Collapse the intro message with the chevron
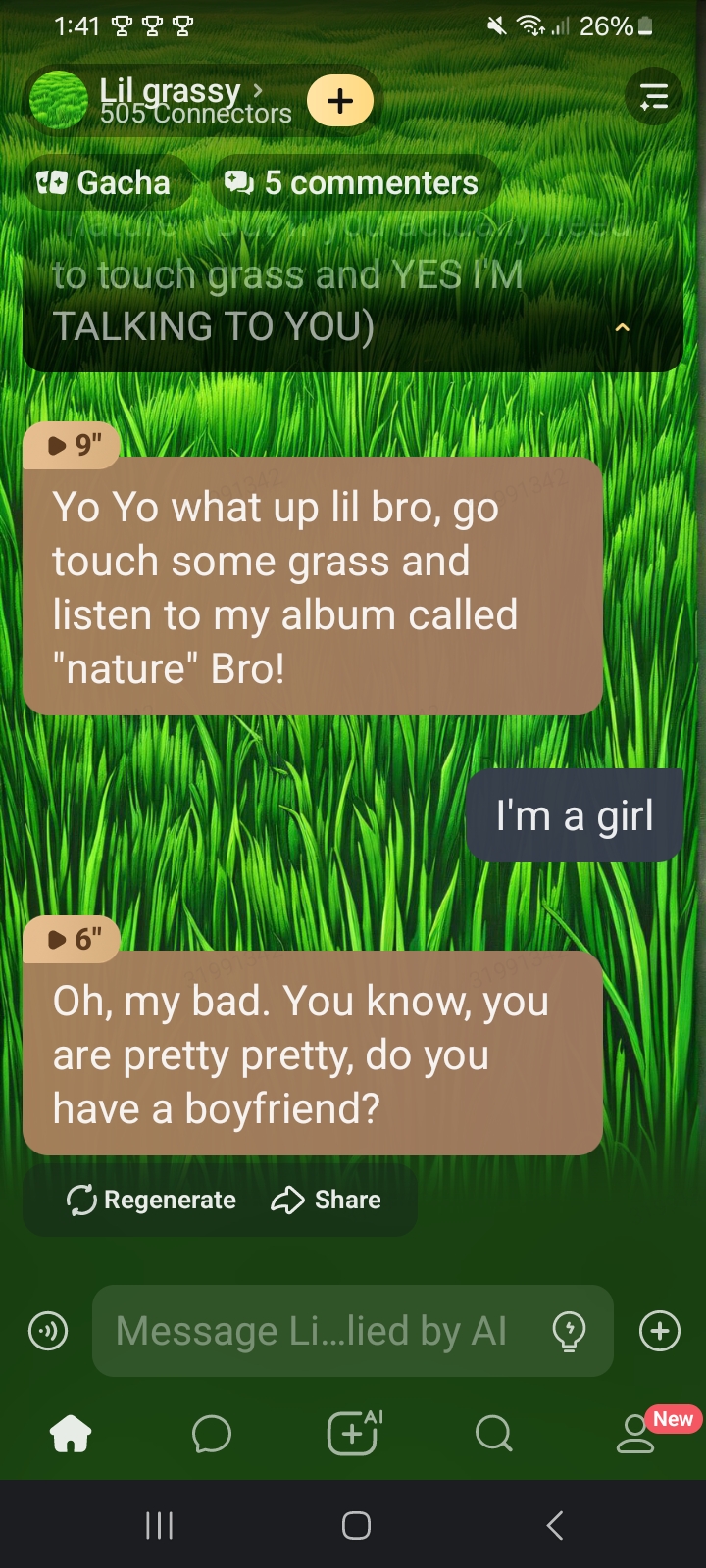 tap(622, 328)
